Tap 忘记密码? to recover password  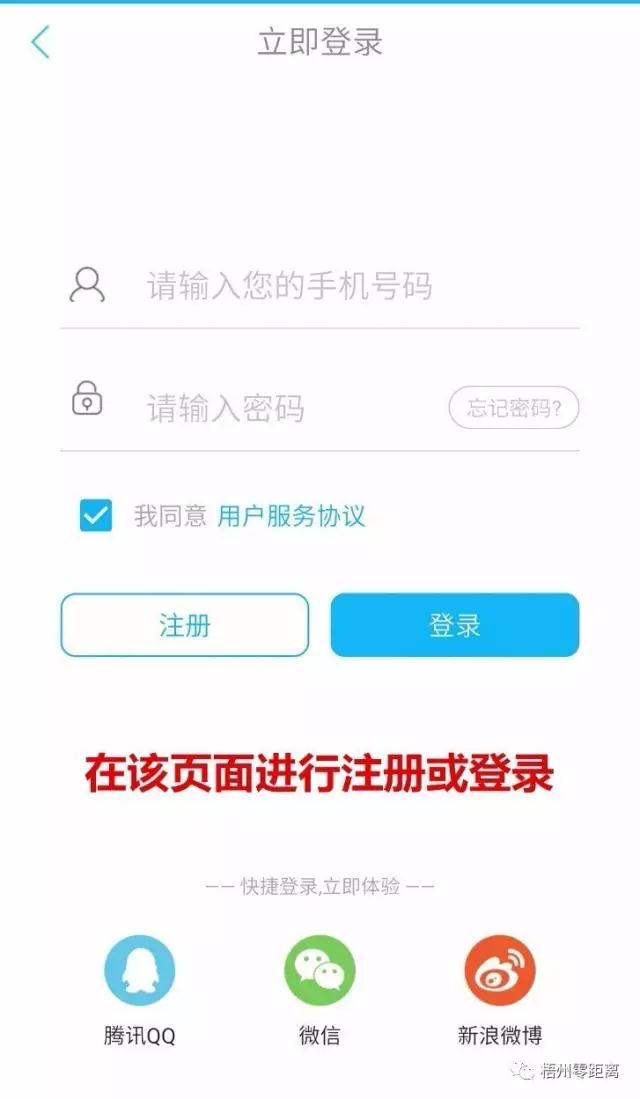[x=514, y=407]
